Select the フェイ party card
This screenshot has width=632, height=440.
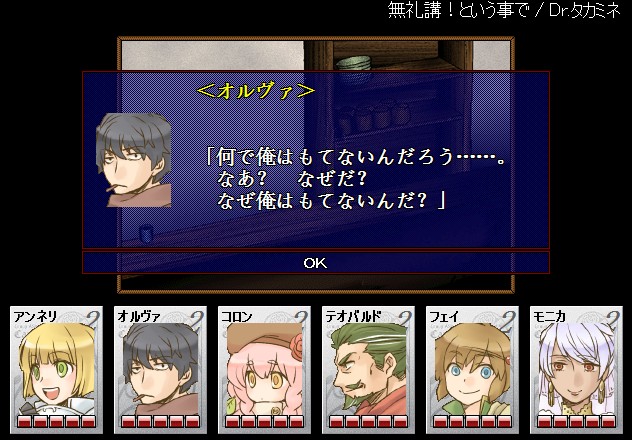pos(471,368)
